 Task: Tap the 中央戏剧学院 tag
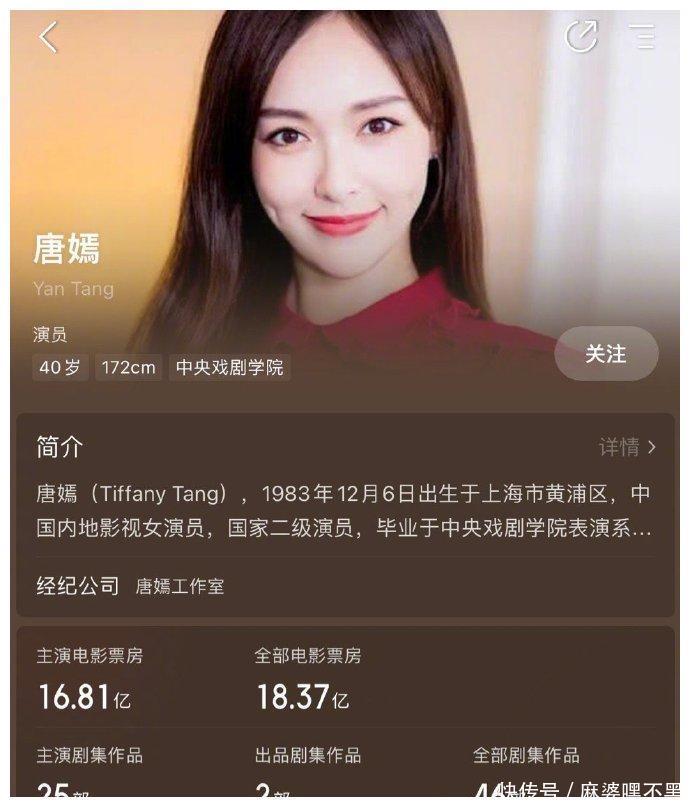coord(229,367)
